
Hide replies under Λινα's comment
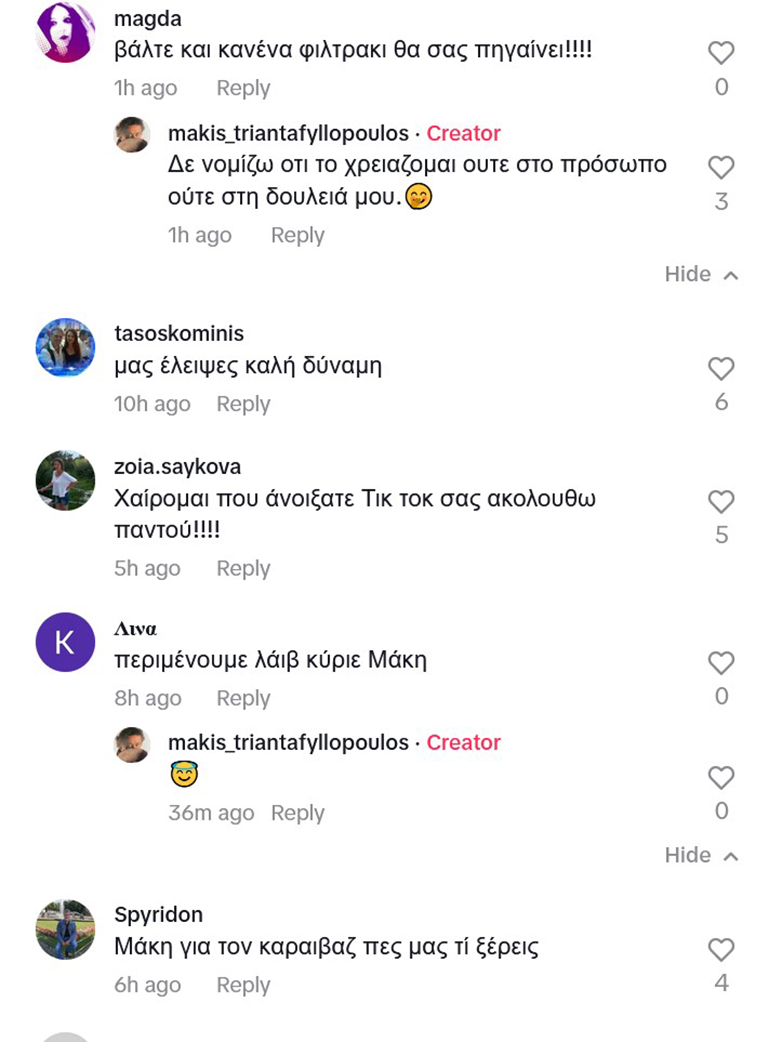pos(701,855)
